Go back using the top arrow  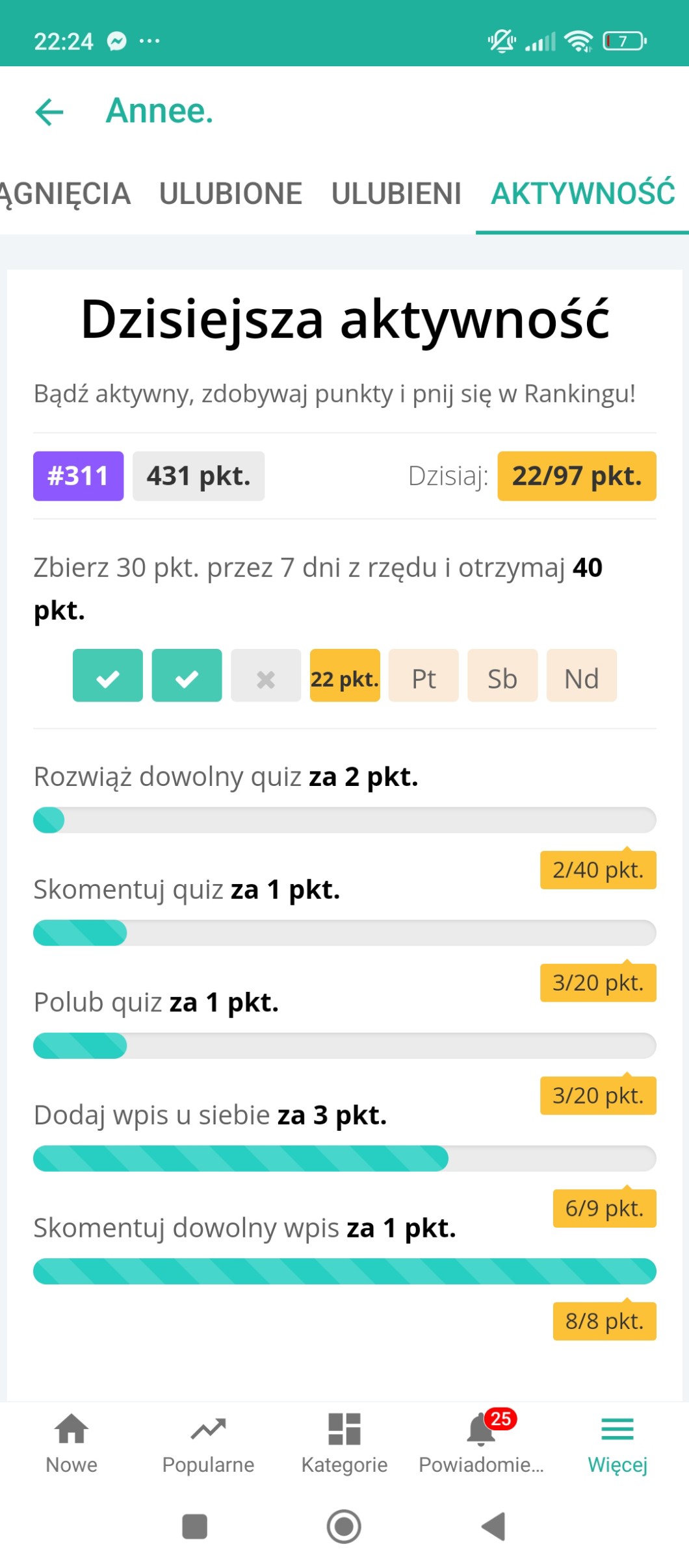click(x=49, y=112)
